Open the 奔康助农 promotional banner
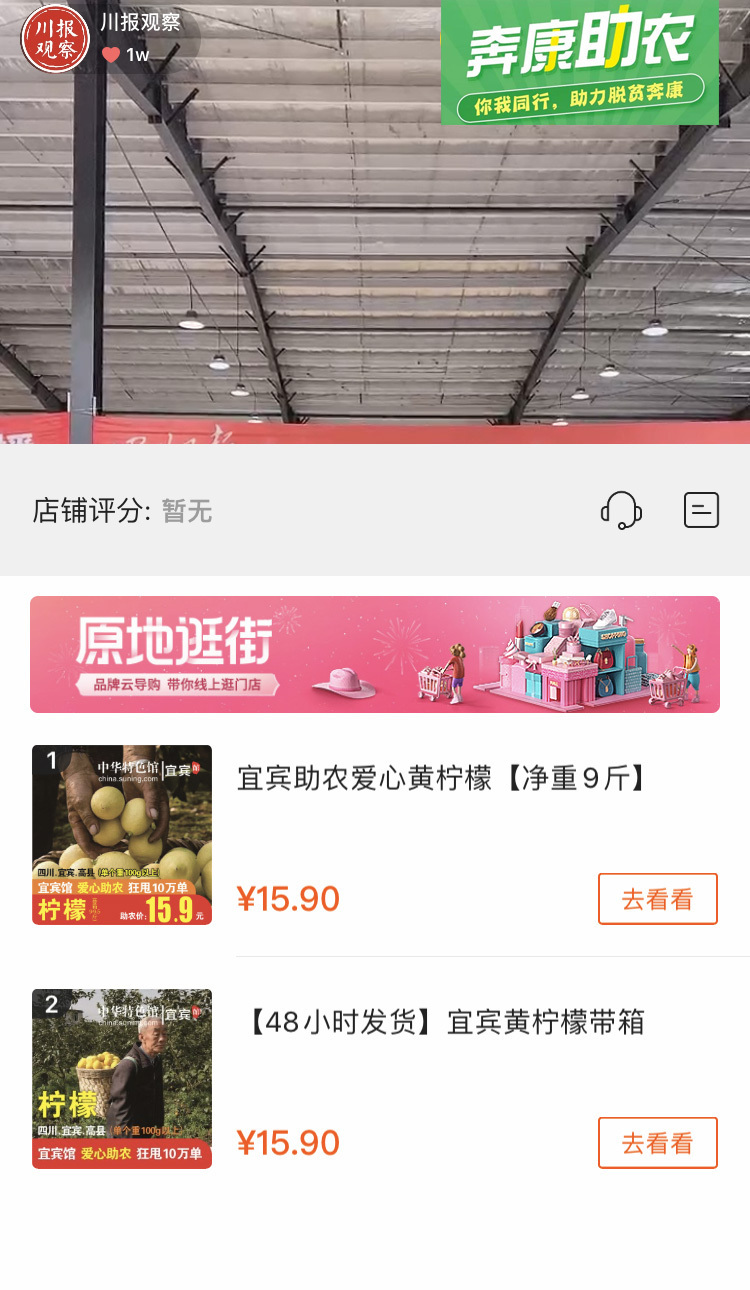 (580, 62)
